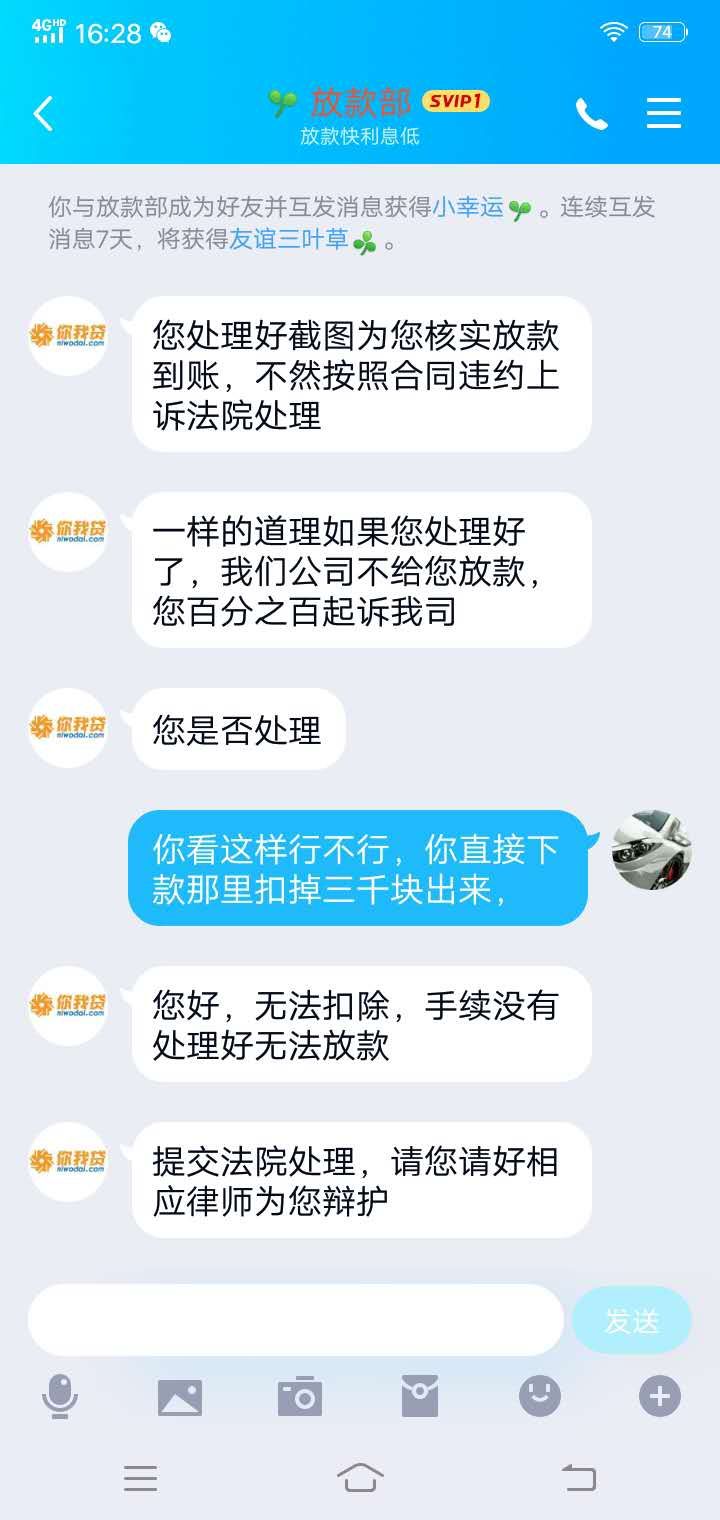This screenshot has height=1520, width=720.
Task: Open the emoji panel
Action: click(x=540, y=1396)
